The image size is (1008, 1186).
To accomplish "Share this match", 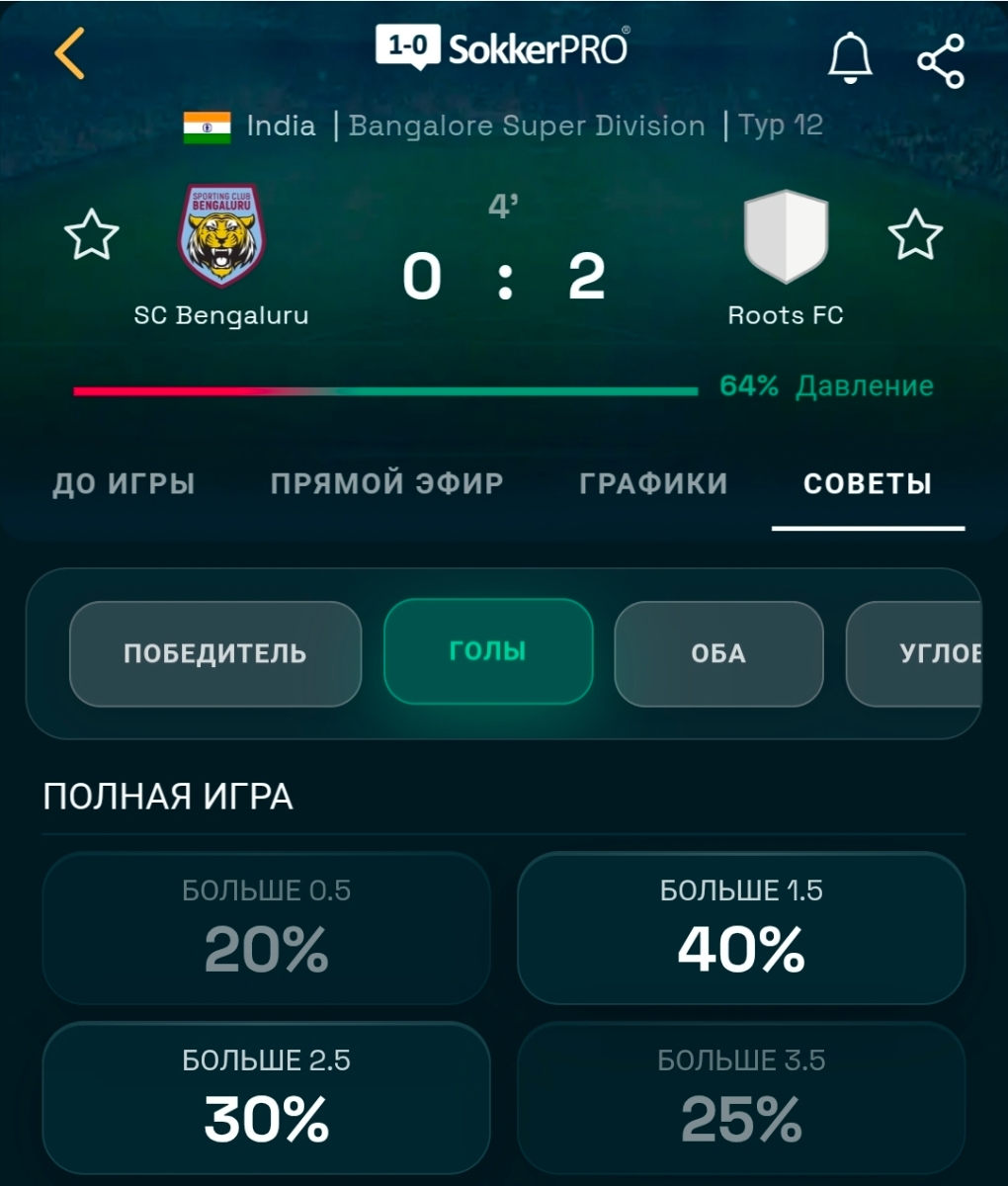I will tap(941, 60).
